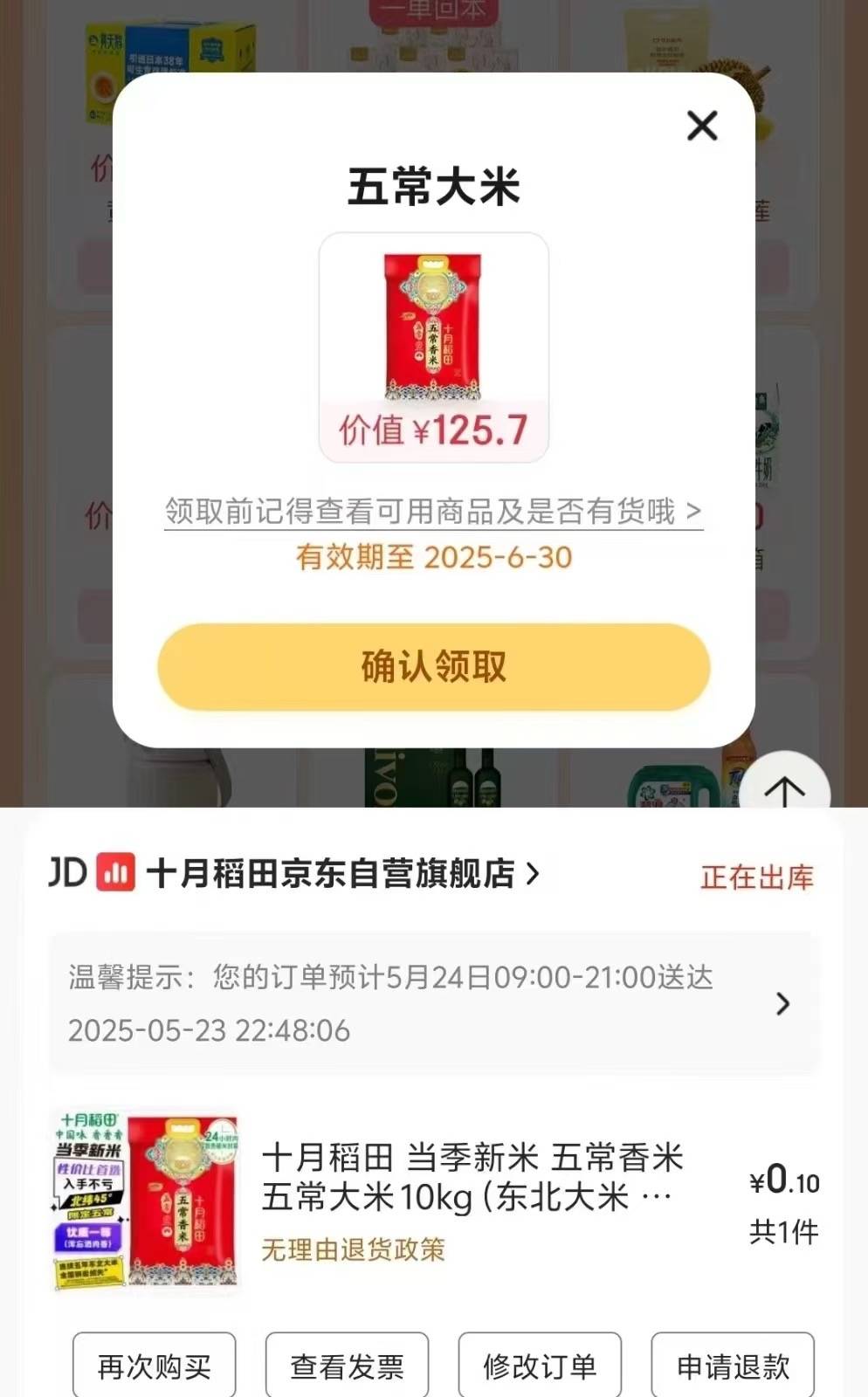Open the available products and stock link
Viewport: 868px width, 1397px height.
pos(434,512)
